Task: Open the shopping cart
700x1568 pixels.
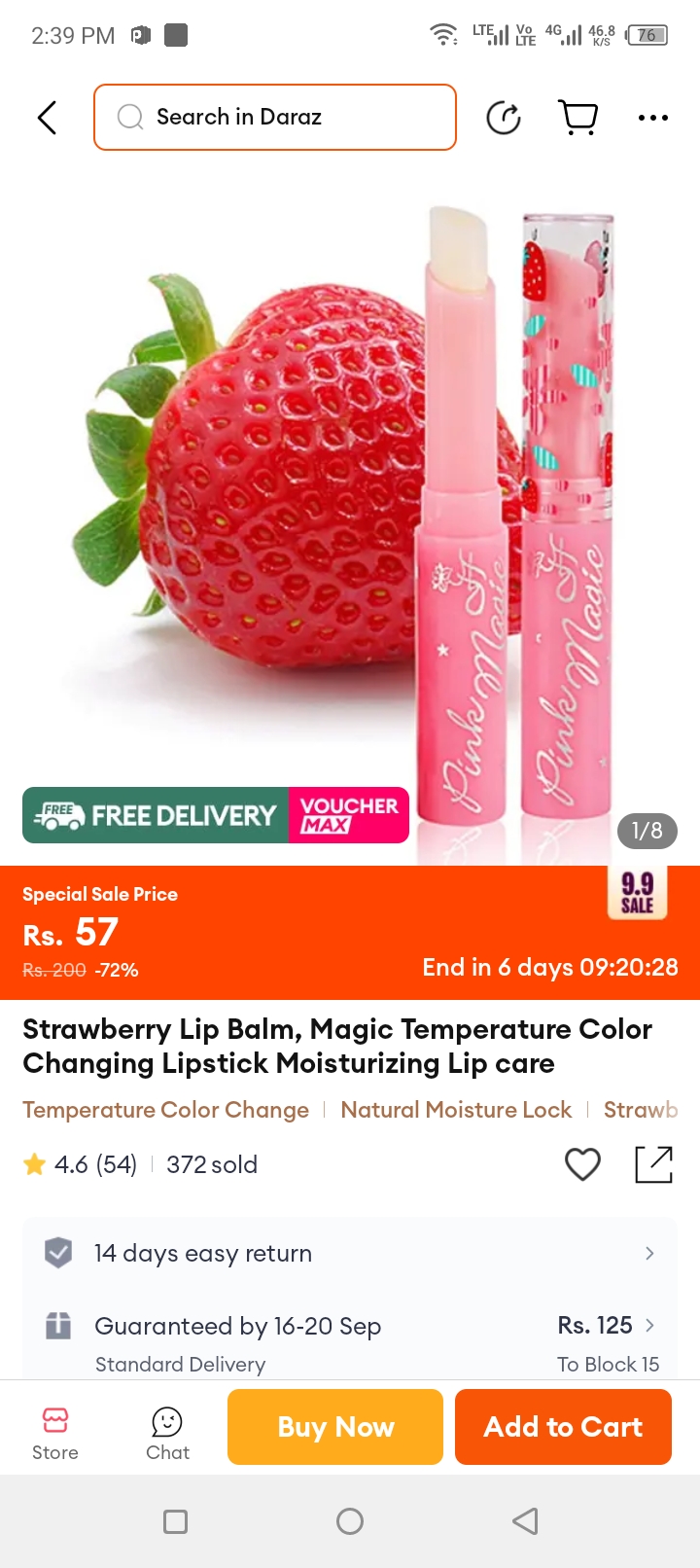Action: 578,118
